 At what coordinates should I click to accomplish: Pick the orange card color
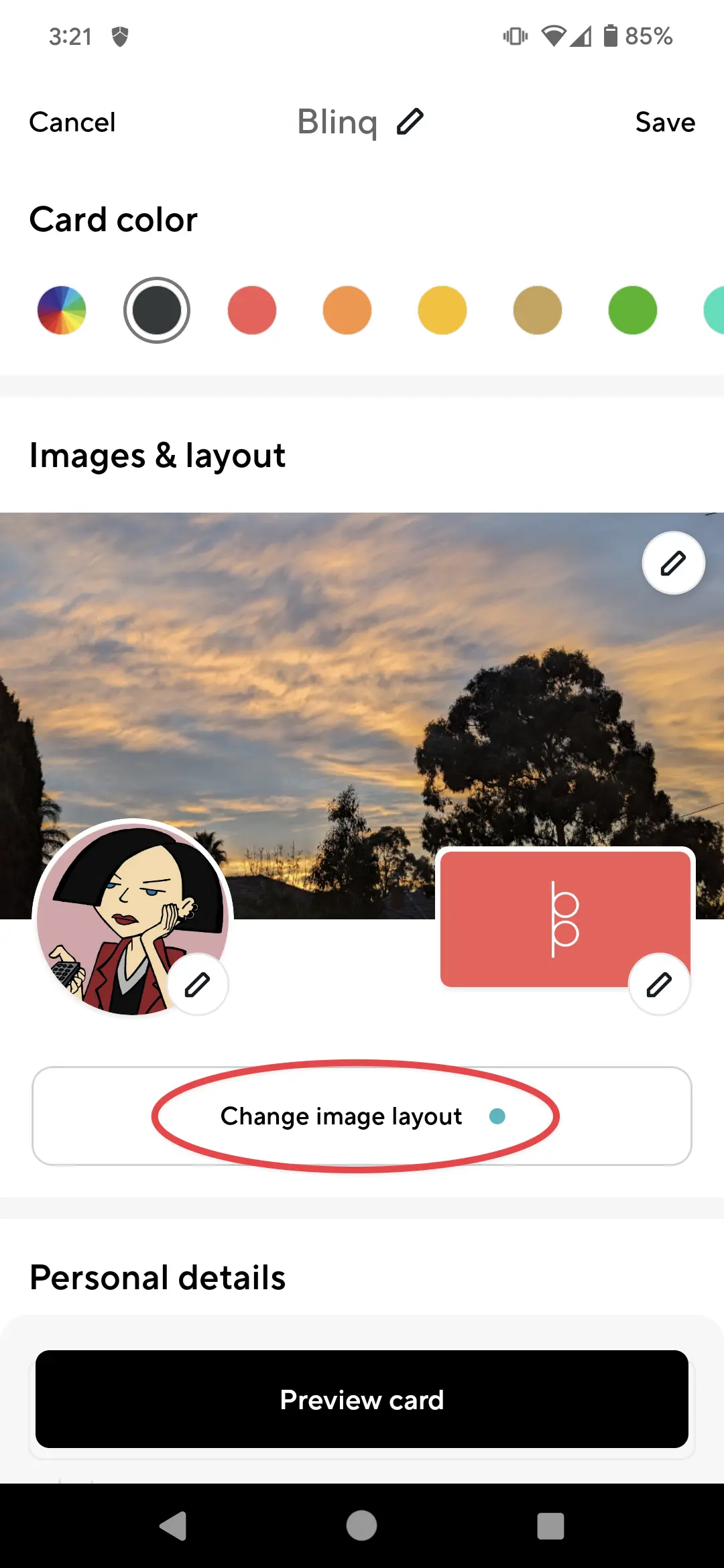pos(347,310)
